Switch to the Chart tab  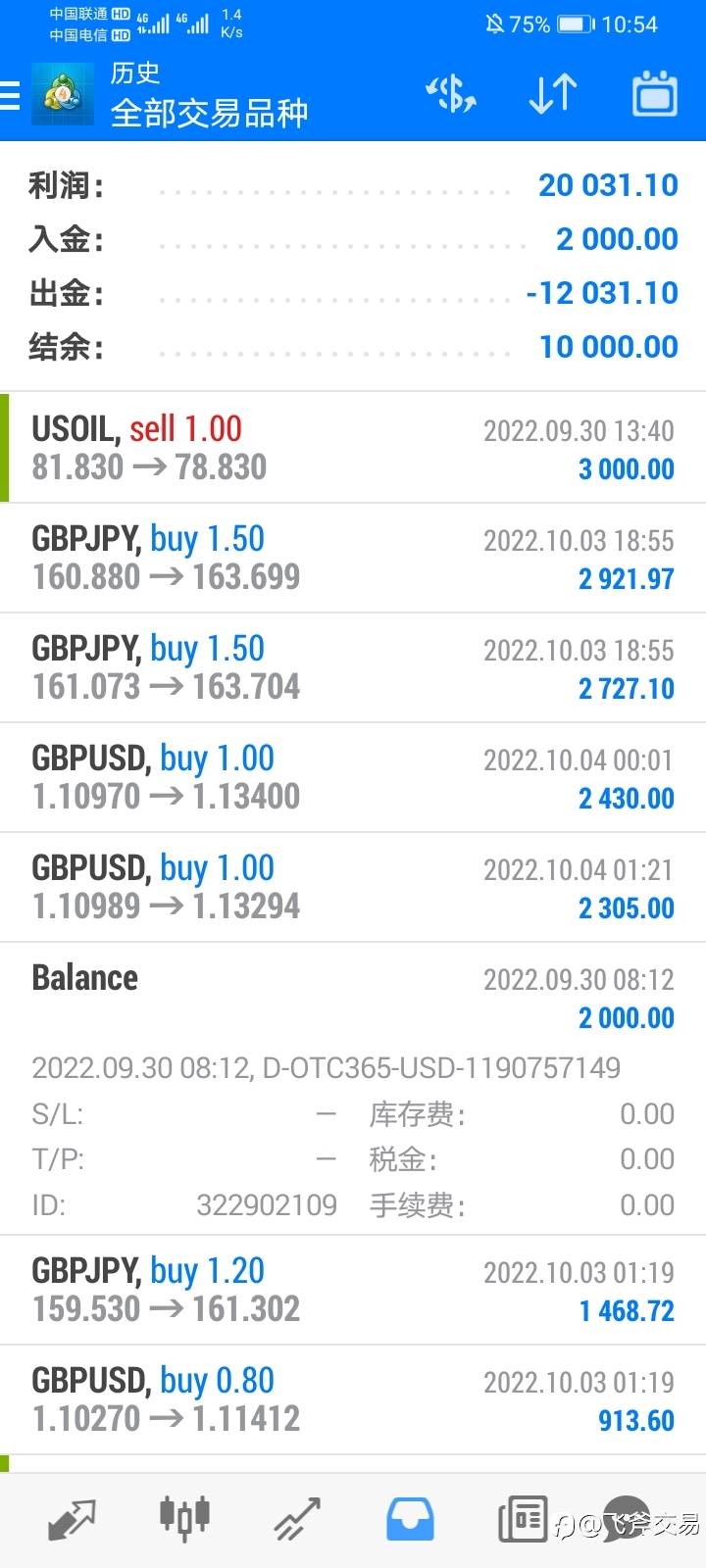184,1519
